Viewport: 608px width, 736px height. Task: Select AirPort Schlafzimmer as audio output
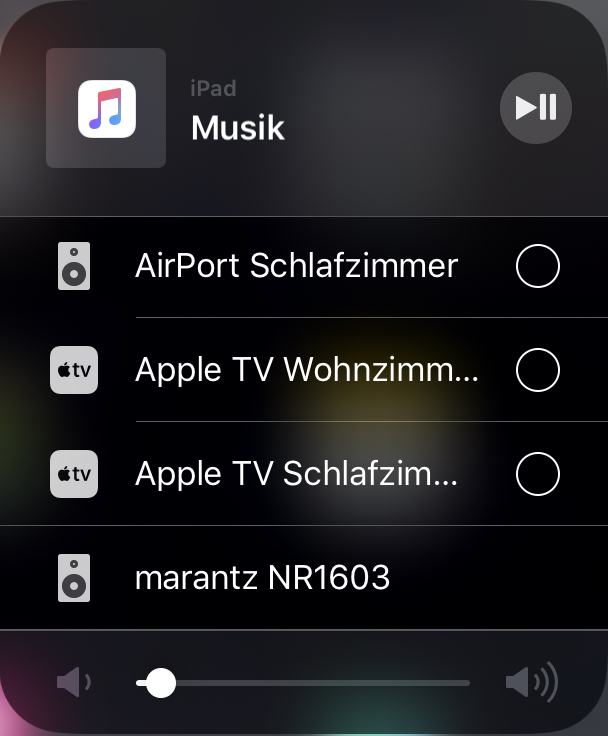(x=537, y=266)
